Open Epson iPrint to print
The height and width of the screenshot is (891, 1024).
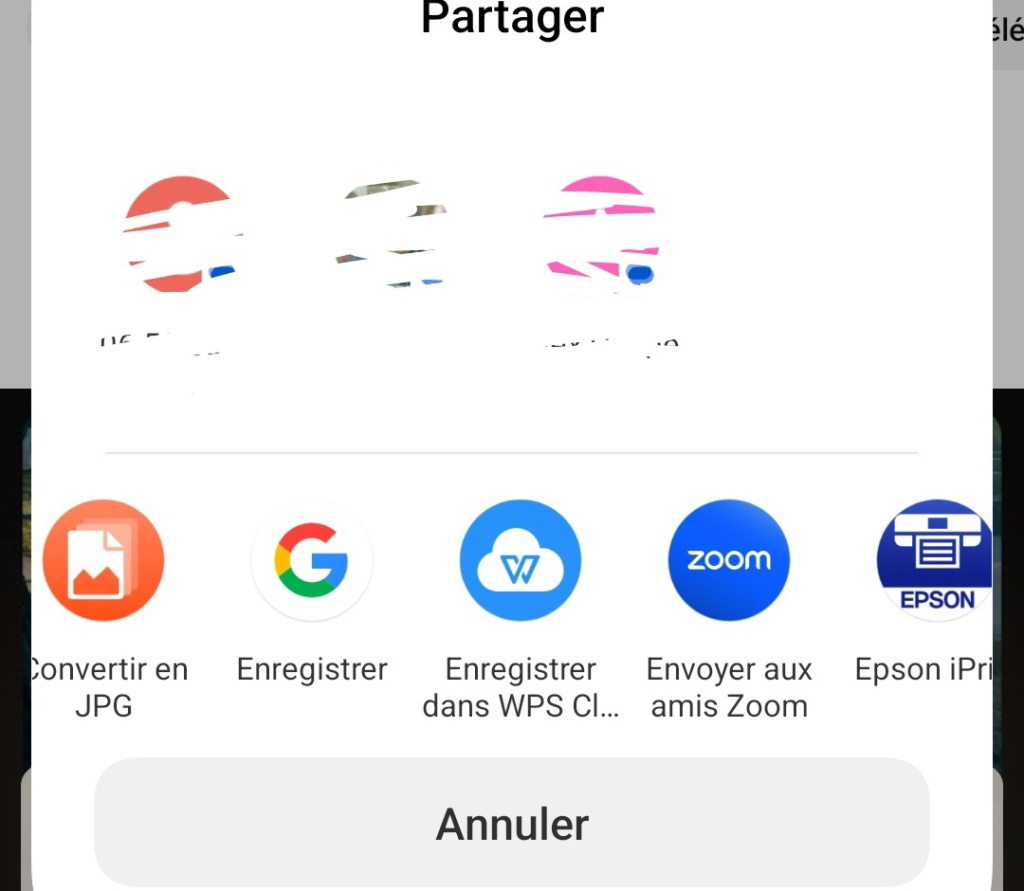point(934,561)
